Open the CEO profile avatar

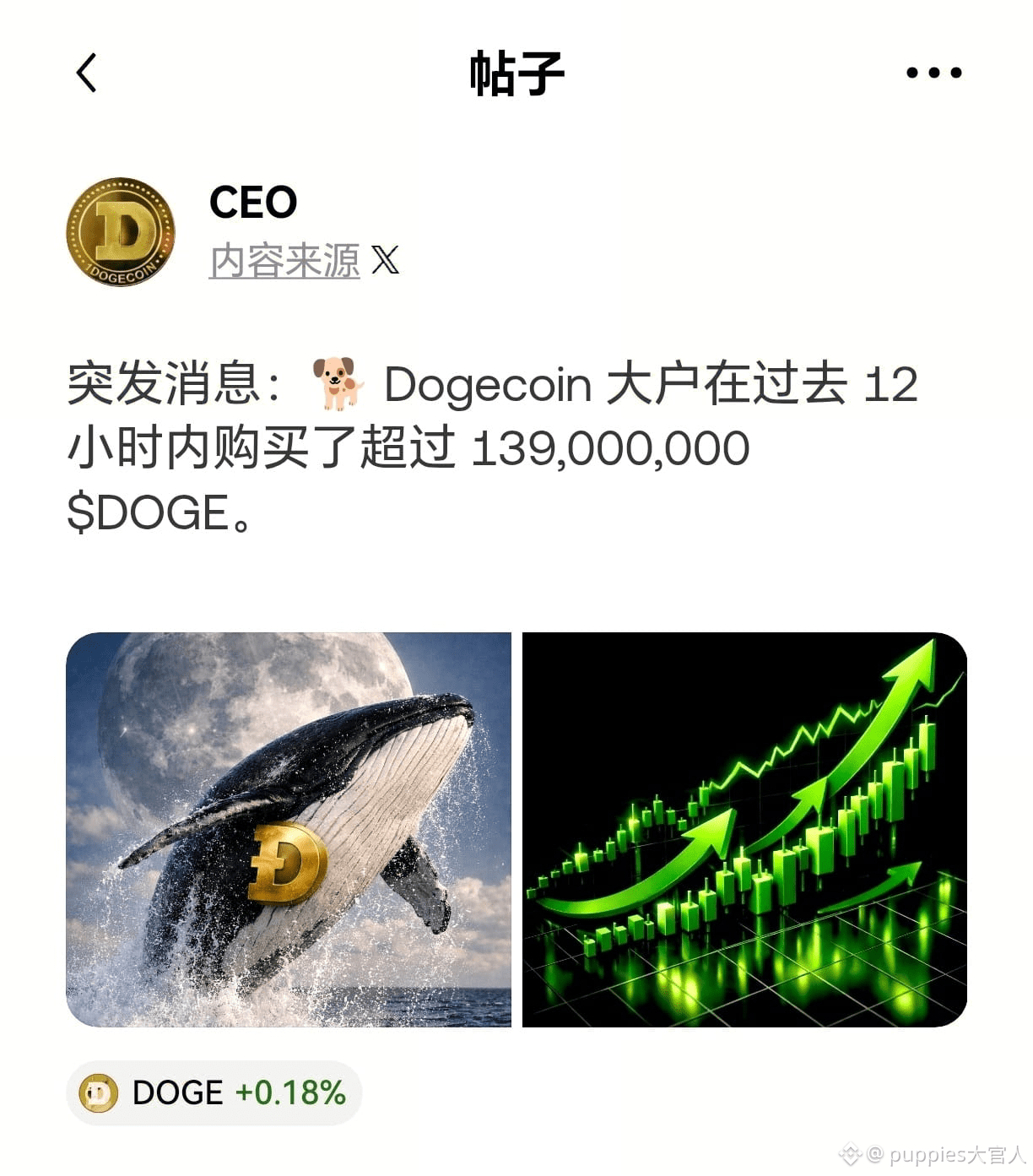click(121, 232)
